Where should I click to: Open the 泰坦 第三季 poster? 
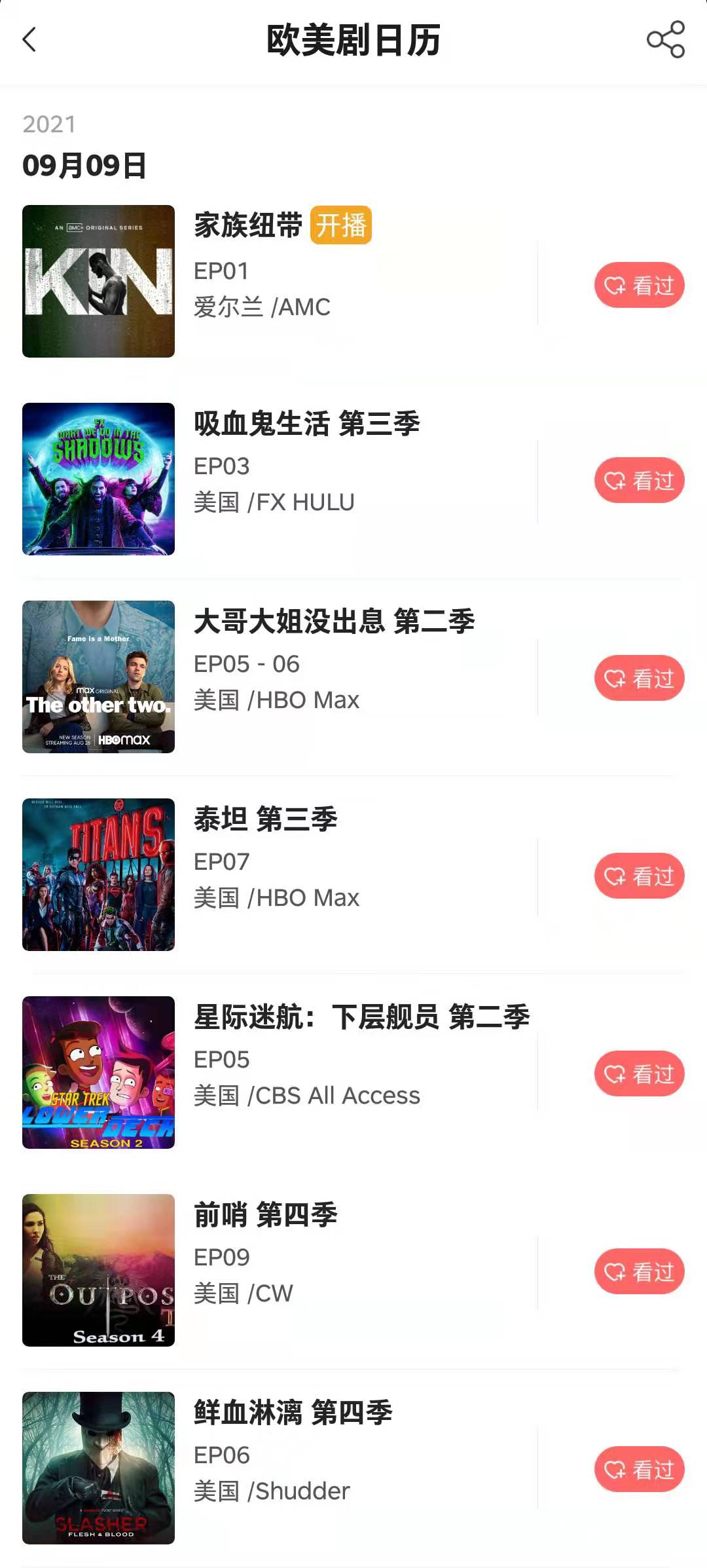[x=98, y=874]
